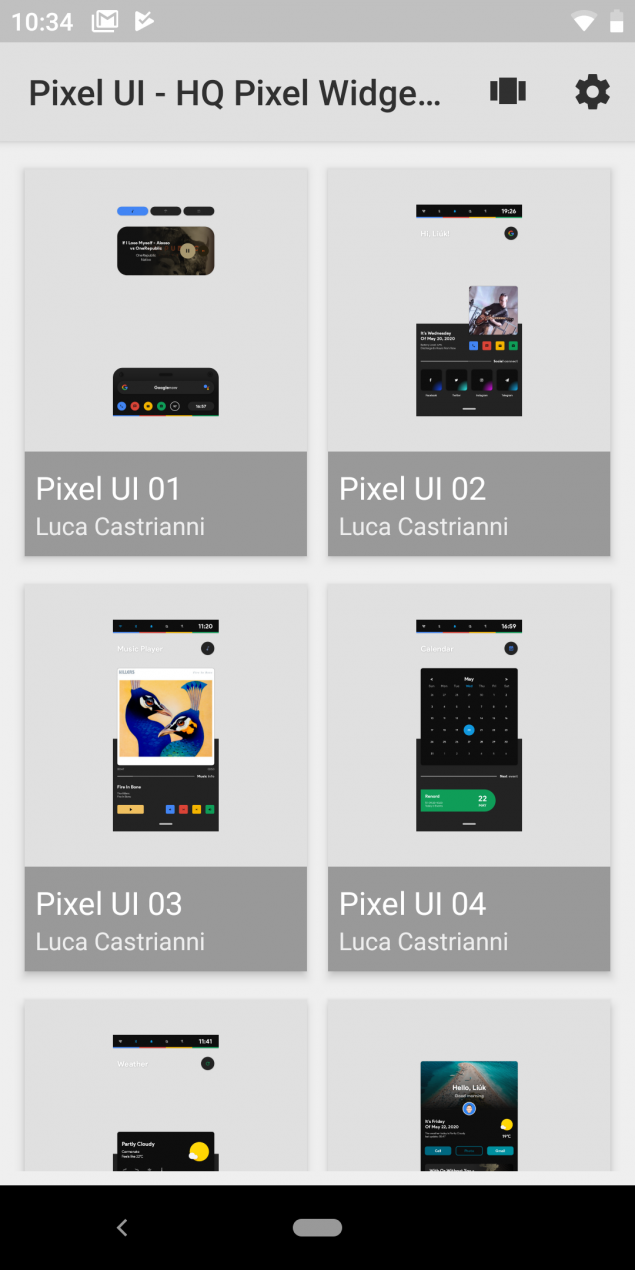Open the settings gear icon
635x1270 pixels.
(592, 92)
